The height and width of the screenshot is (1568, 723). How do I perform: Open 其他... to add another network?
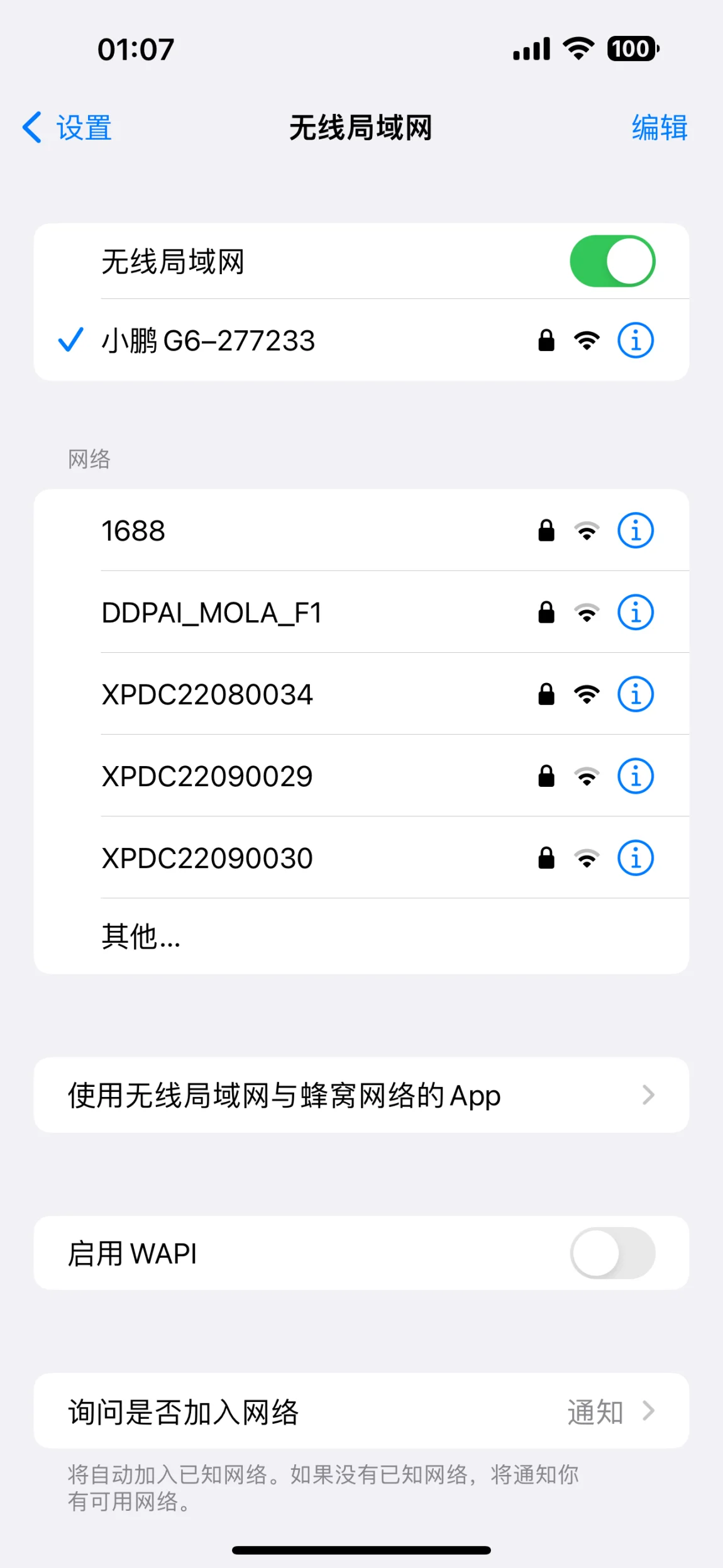361,937
